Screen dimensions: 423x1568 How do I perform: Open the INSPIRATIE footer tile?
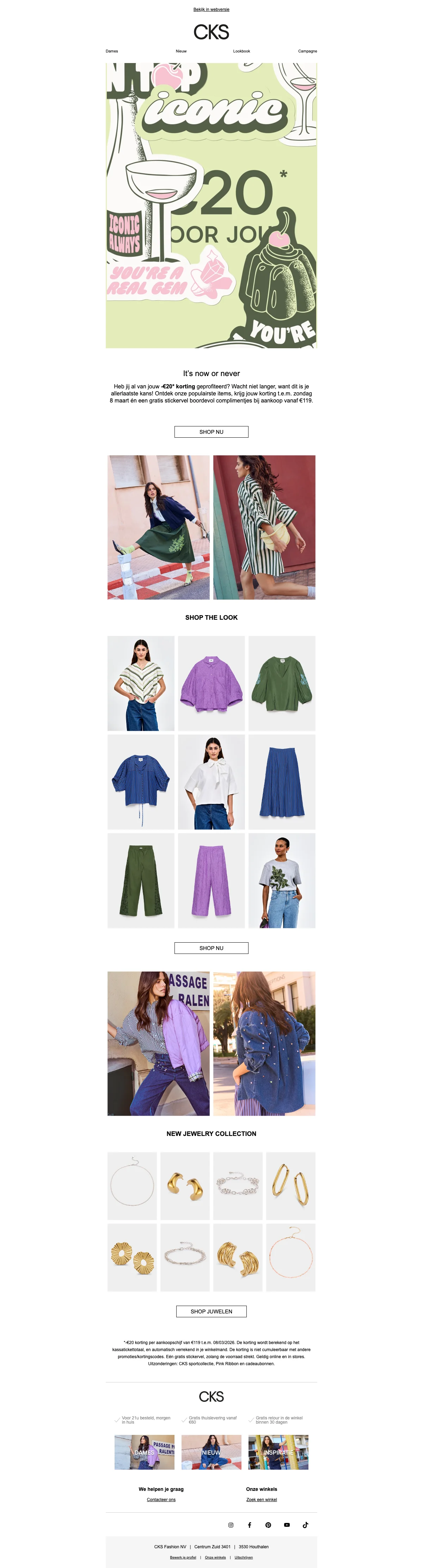(x=278, y=1453)
